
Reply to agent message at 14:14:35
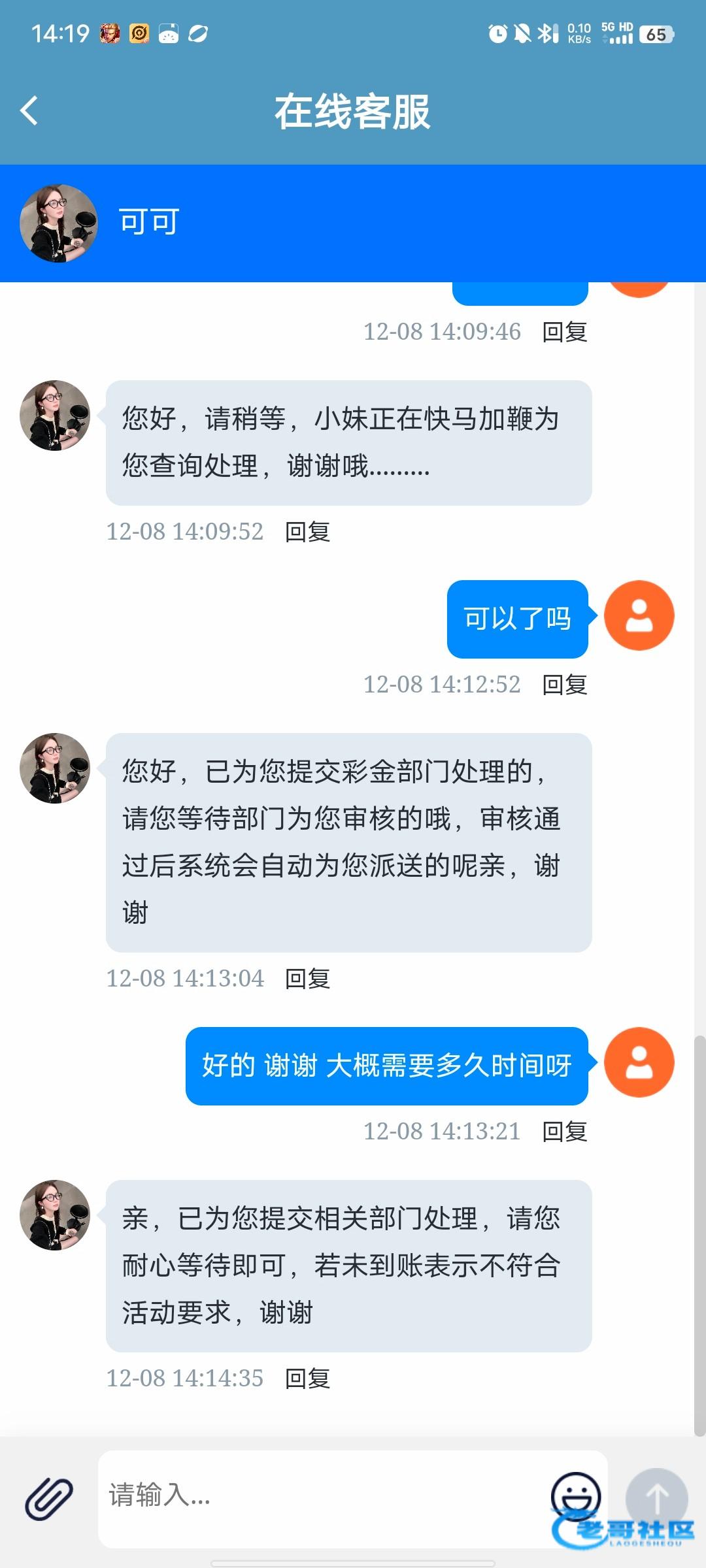[x=308, y=1379]
